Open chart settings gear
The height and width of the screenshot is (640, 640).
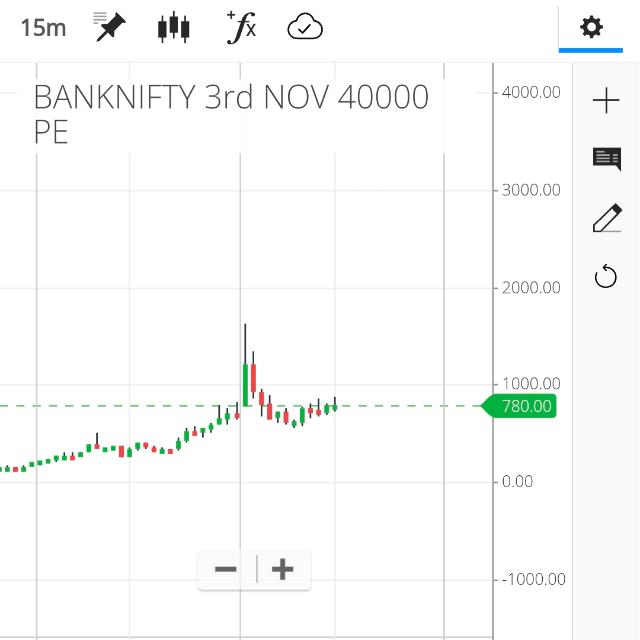591,27
